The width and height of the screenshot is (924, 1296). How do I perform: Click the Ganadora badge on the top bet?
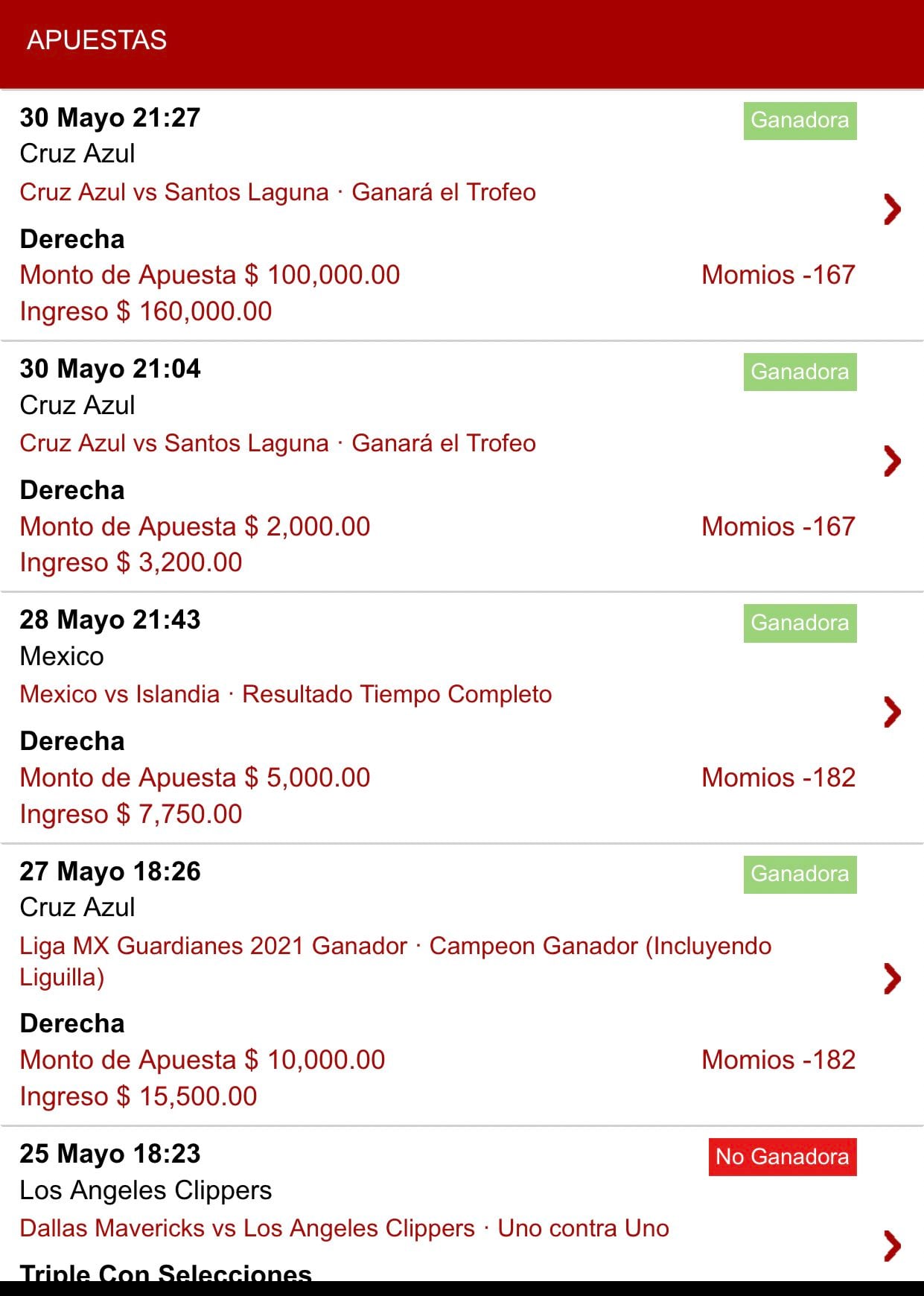[x=800, y=119]
